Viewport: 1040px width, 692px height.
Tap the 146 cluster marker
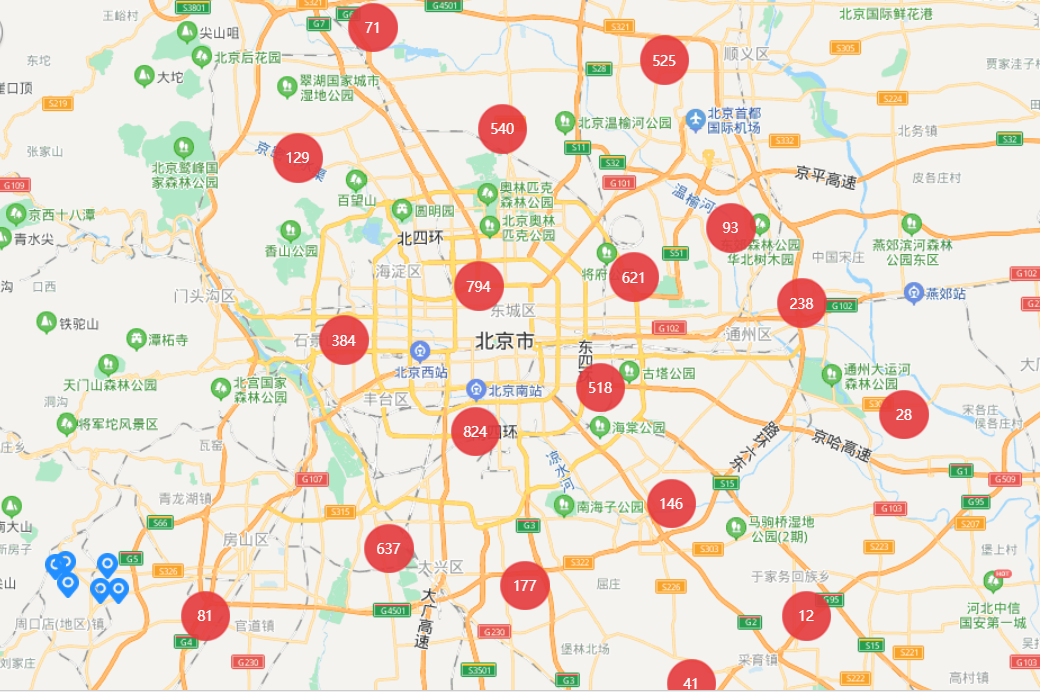point(671,504)
